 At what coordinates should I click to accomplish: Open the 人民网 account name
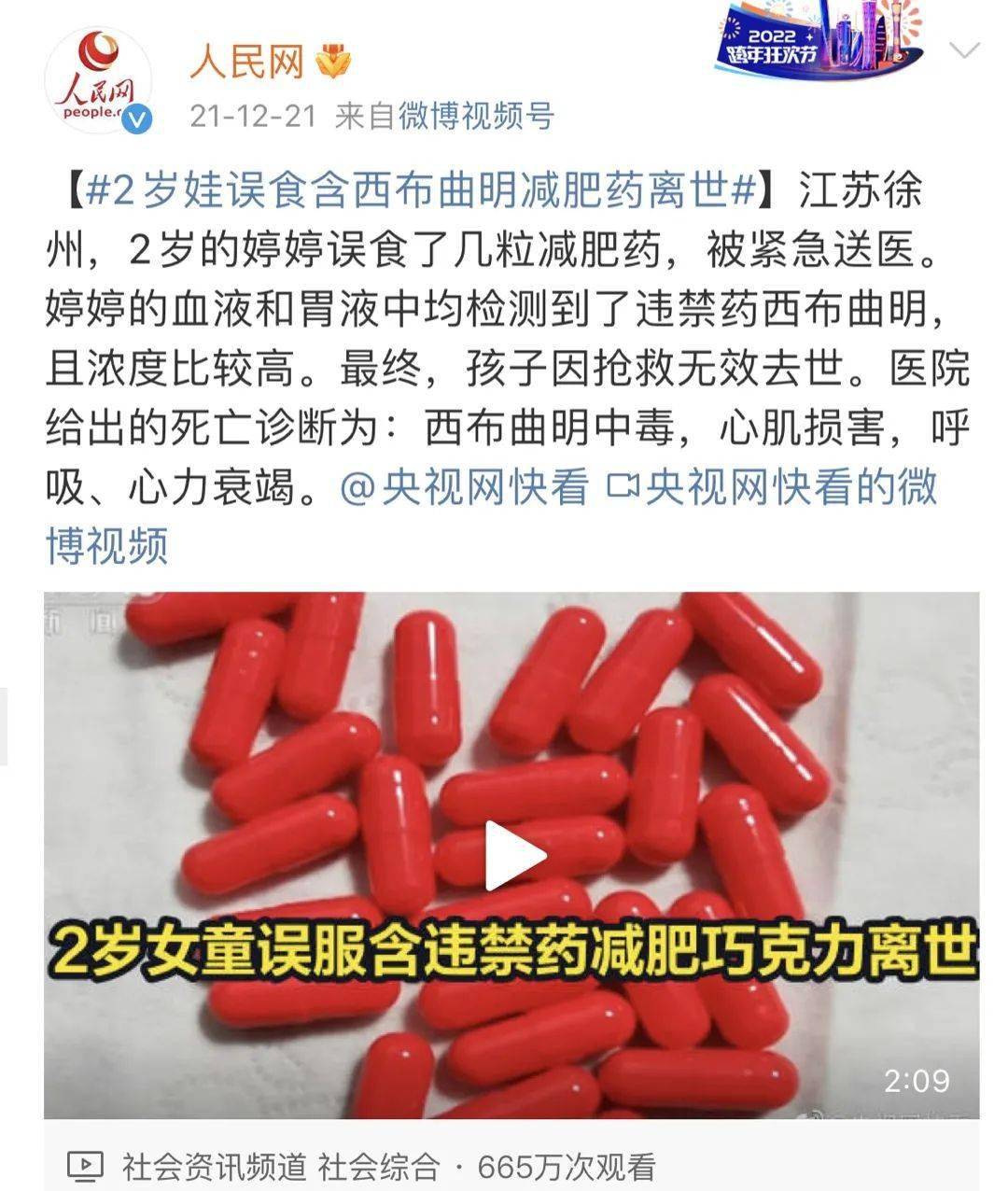coord(247,63)
